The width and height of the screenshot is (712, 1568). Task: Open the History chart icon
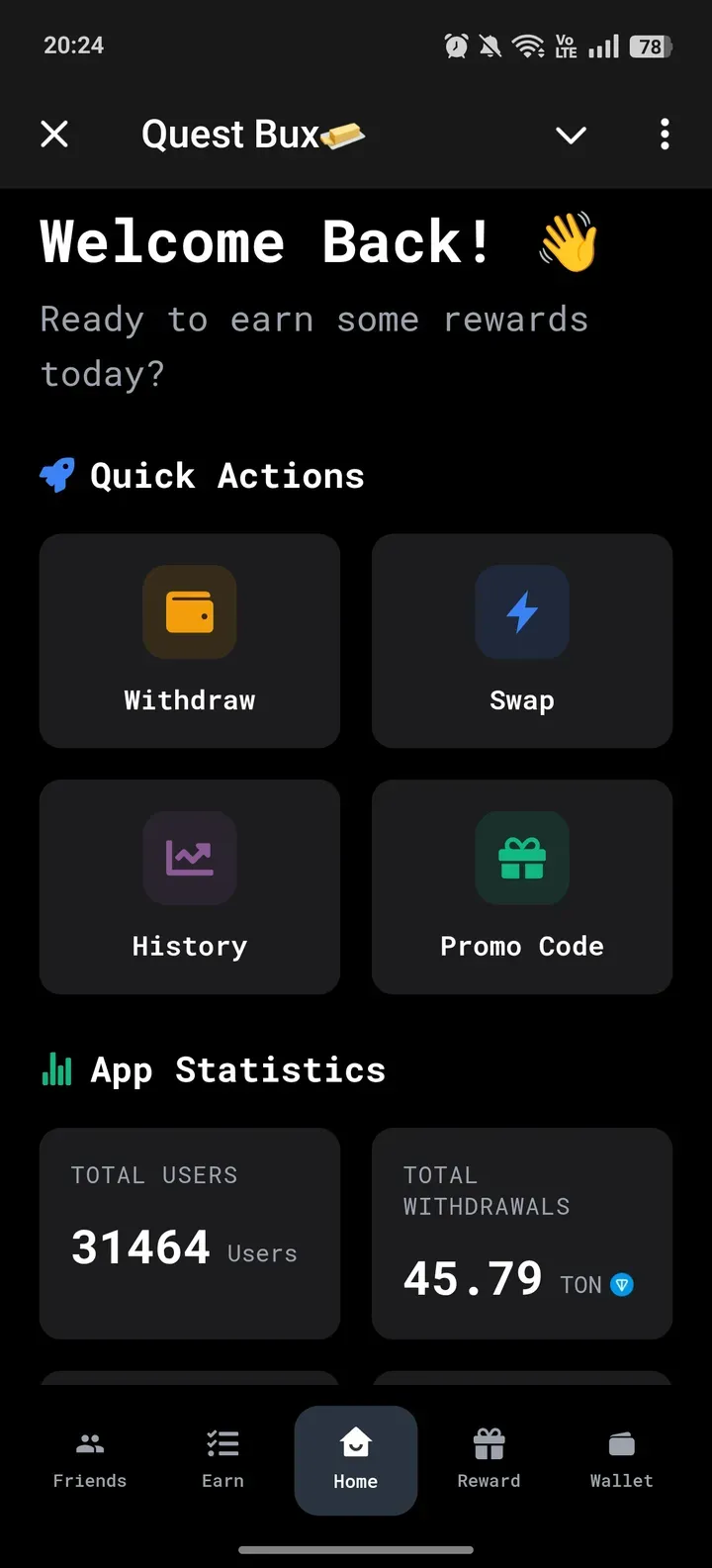pos(189,858)
